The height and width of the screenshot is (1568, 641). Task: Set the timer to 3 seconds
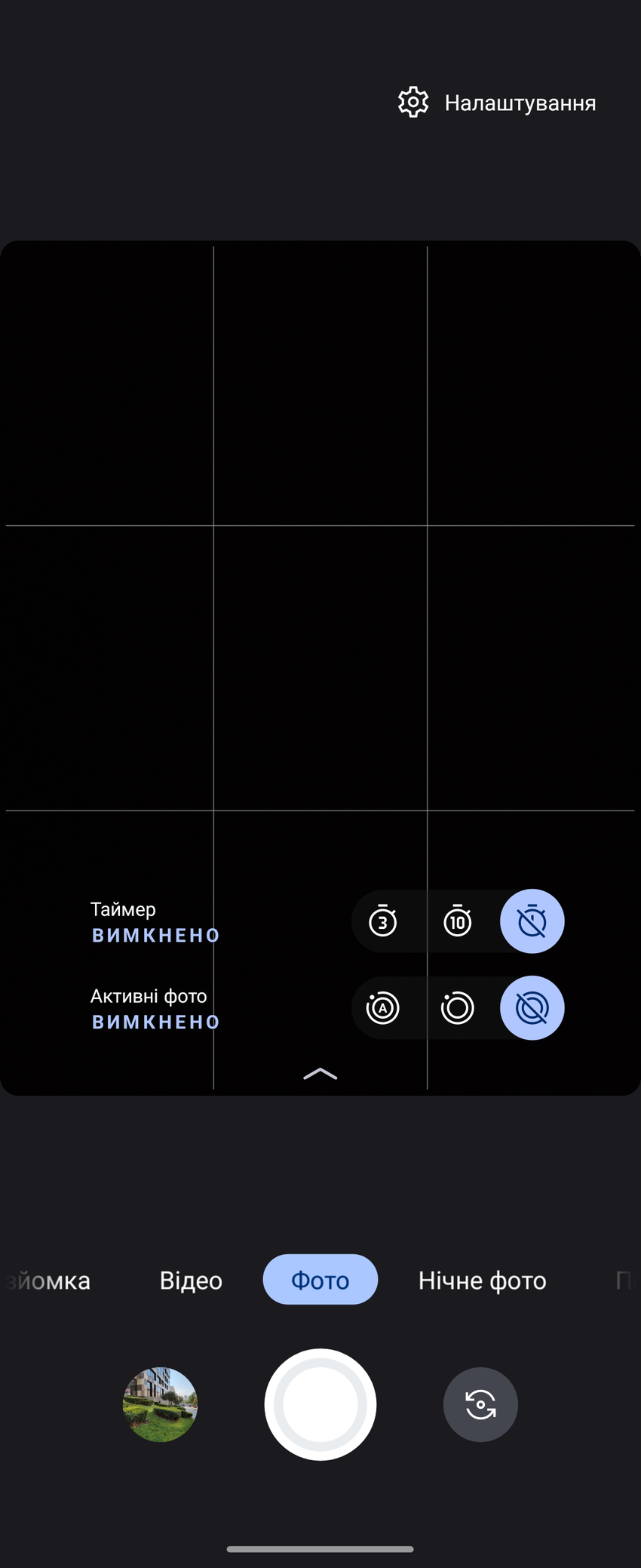pyautogui.click(x=383, y=921)
